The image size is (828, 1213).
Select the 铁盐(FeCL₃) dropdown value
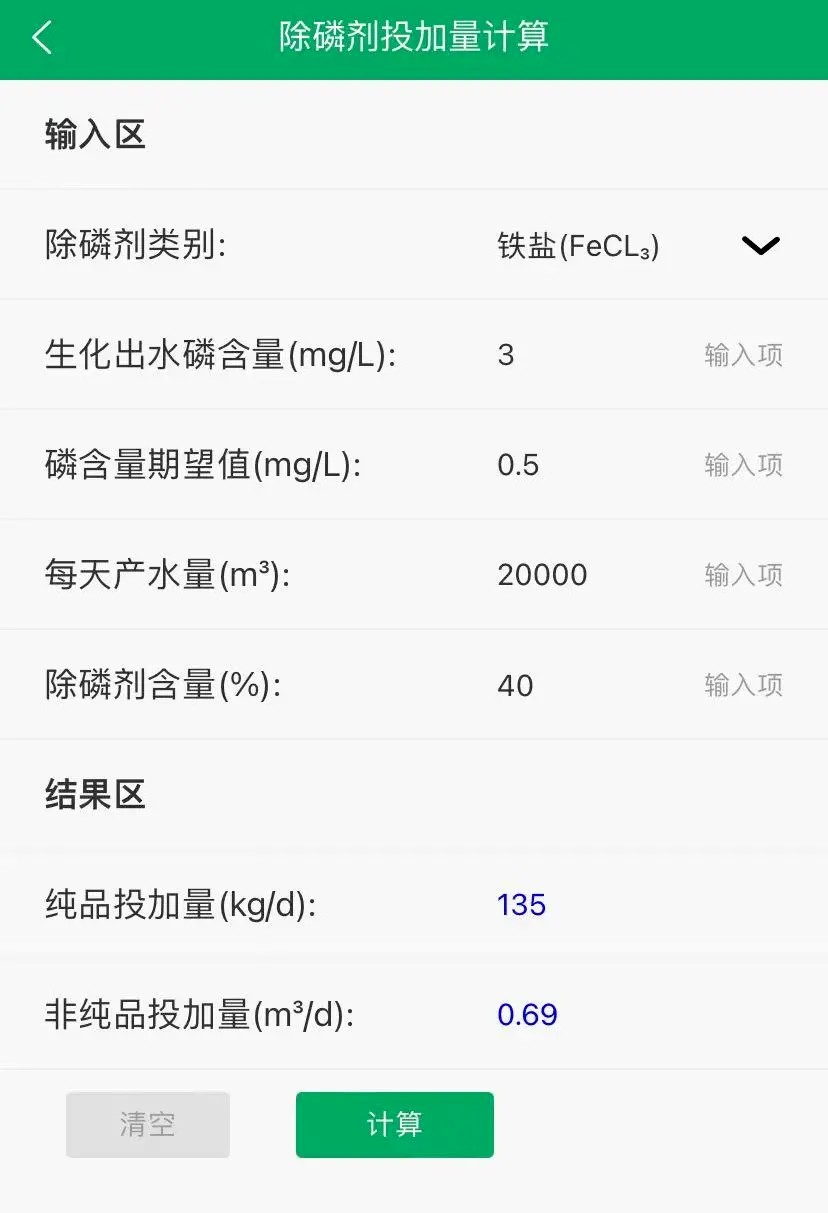[x=580, y=243]
